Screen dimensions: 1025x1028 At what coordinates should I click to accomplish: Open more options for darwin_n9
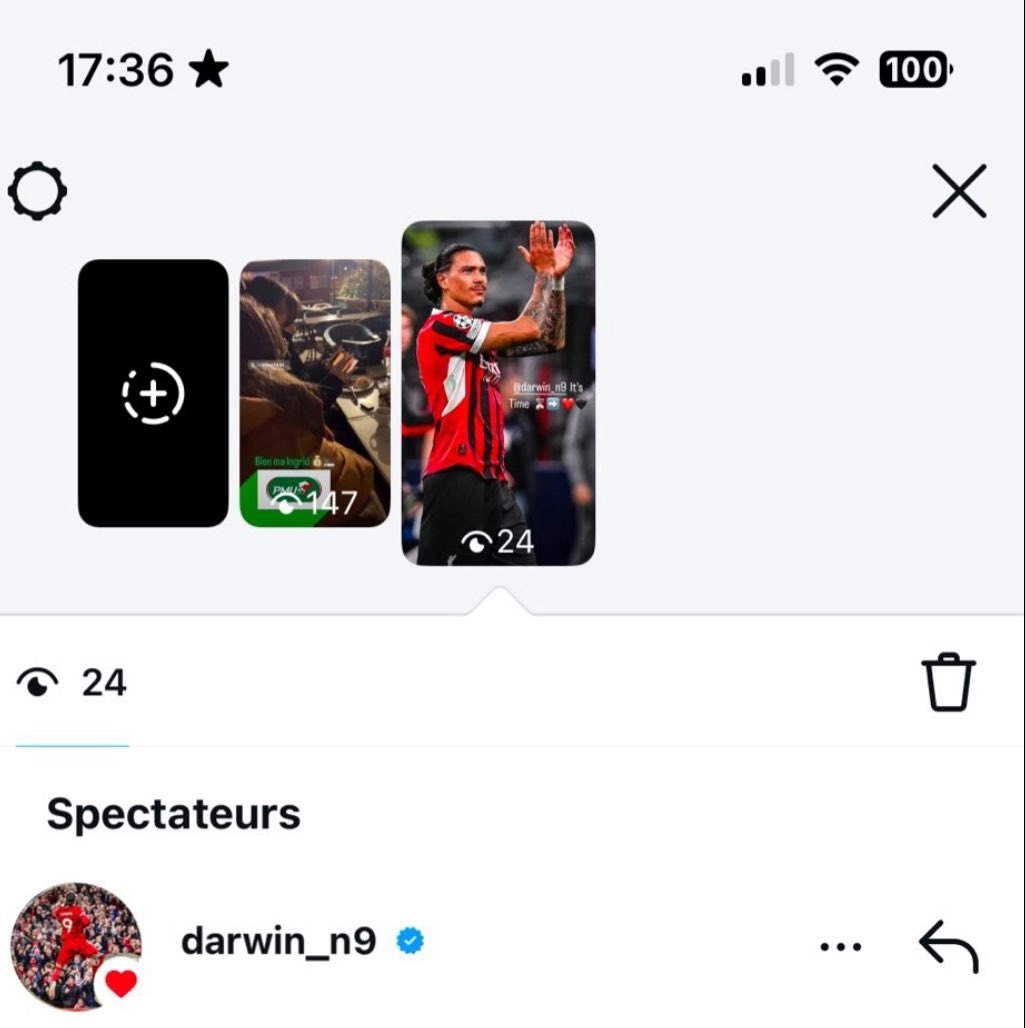(x=841, y=946)
